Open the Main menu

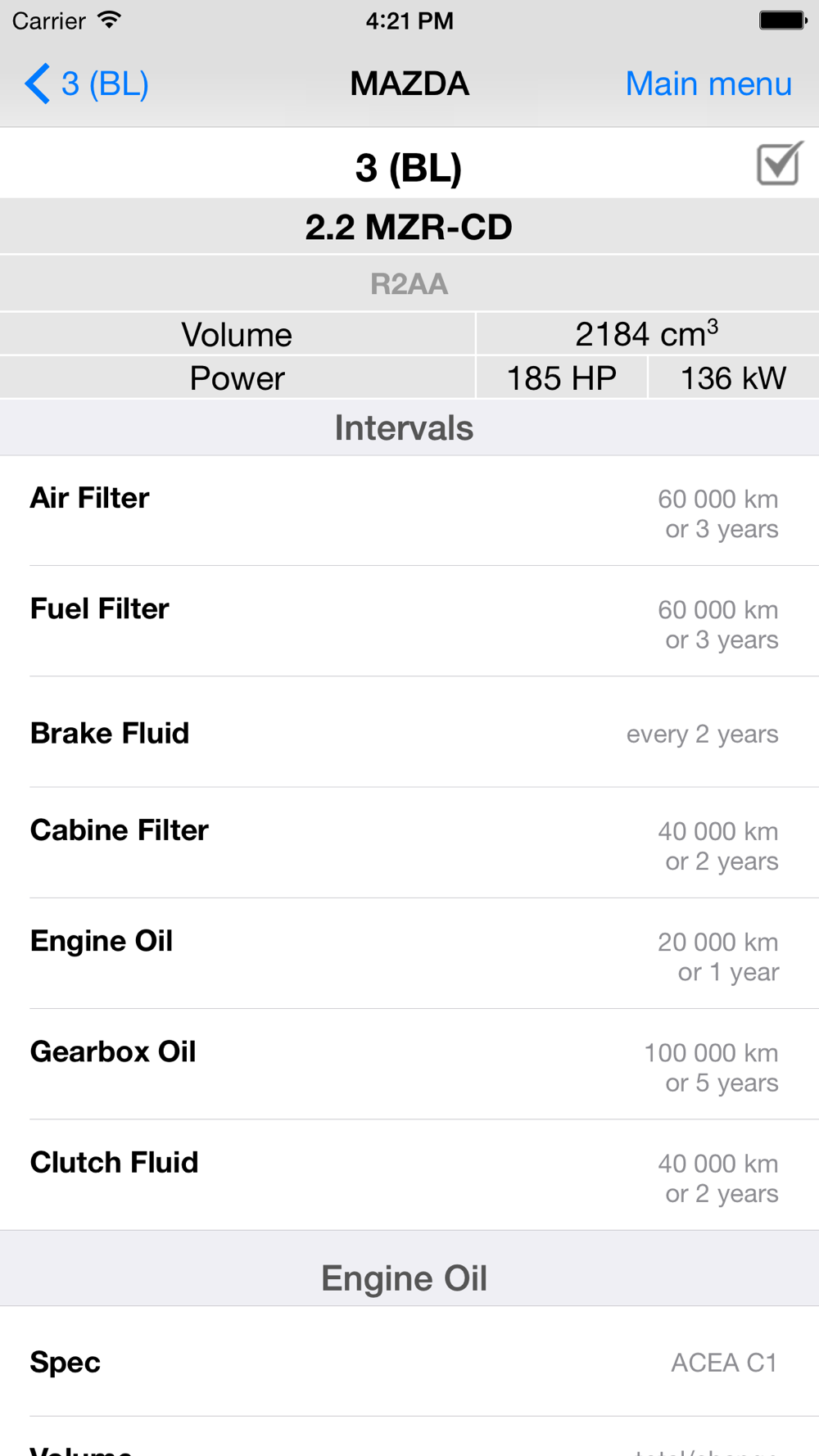[708, 84]
